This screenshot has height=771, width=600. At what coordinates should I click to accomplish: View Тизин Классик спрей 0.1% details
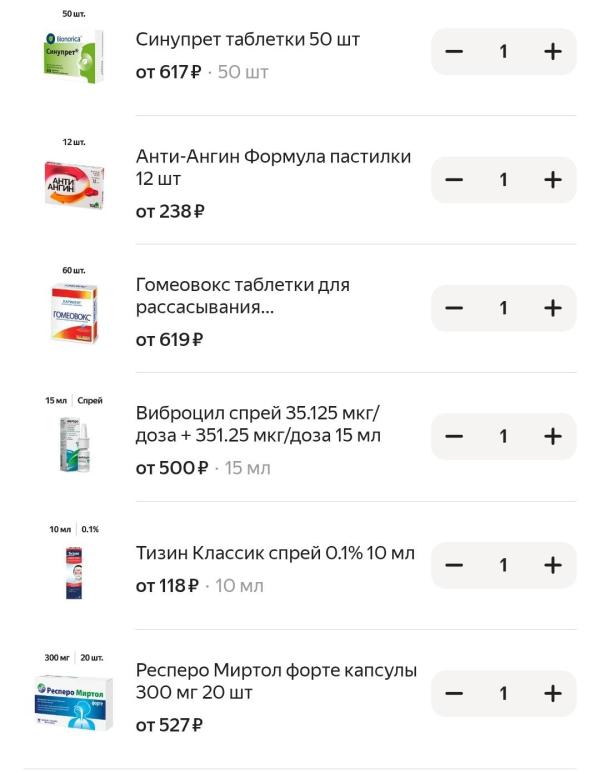(x=274, y=554)
